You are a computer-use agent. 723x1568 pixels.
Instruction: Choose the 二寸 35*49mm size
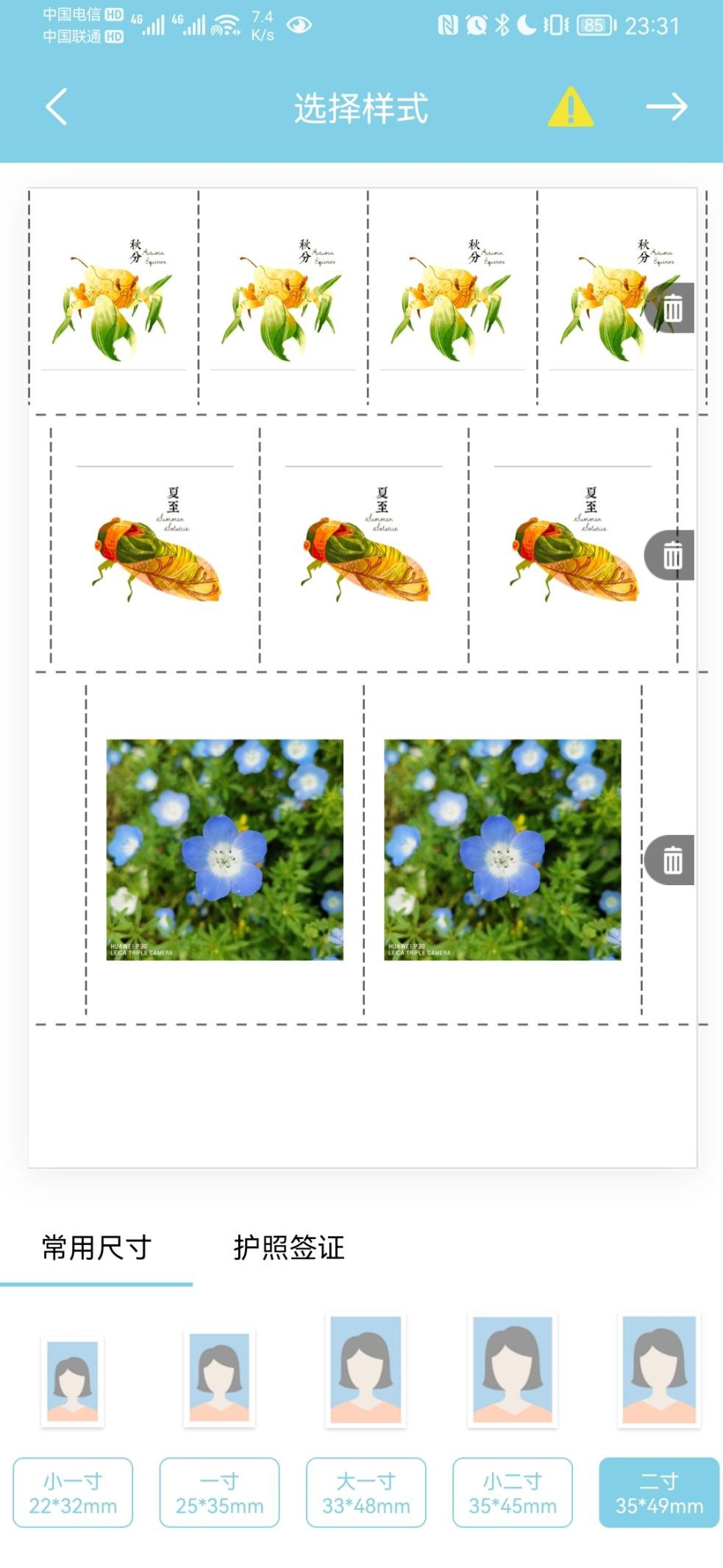tap(659, 1492)
